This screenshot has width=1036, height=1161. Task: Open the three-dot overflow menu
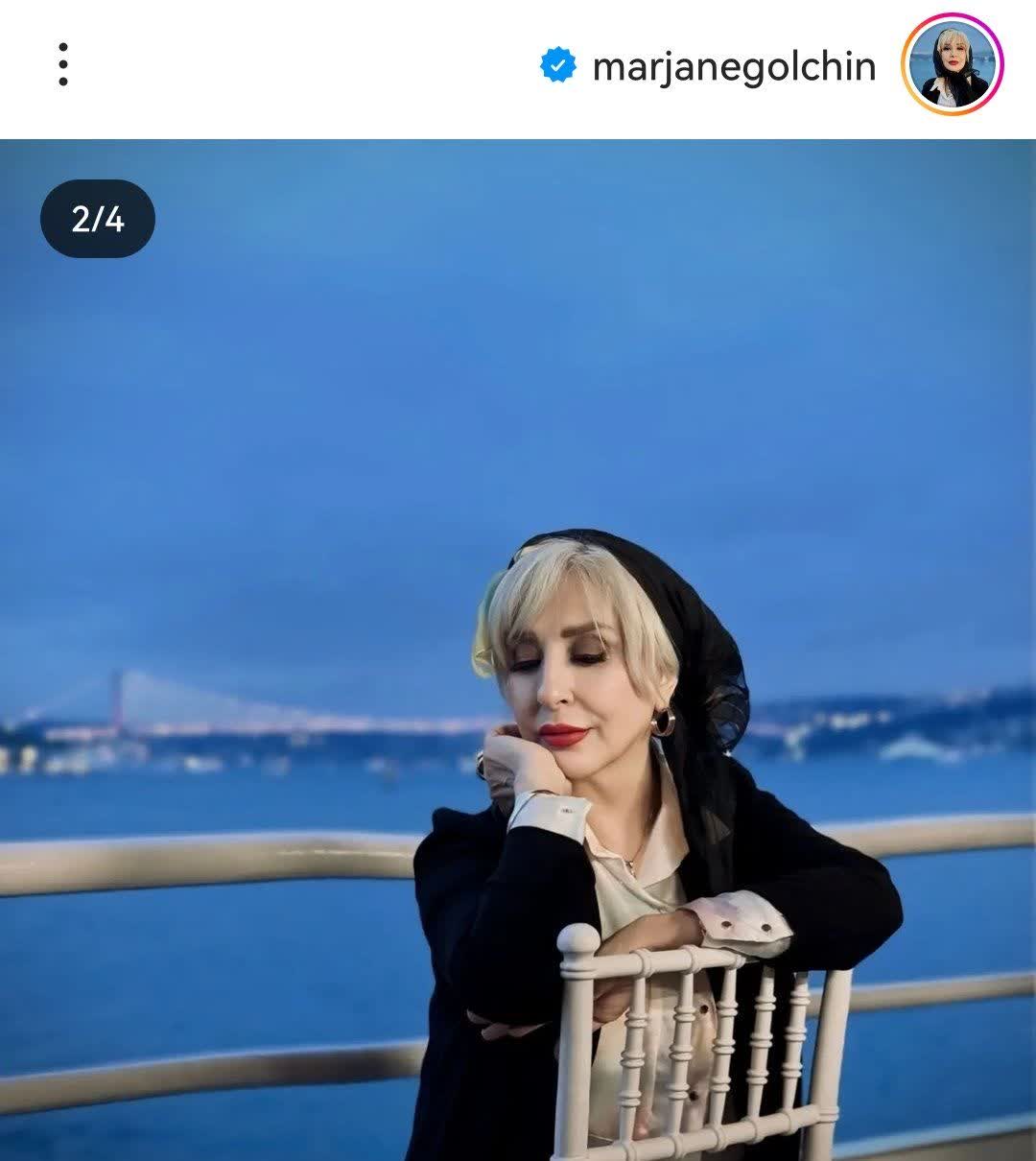(x=63, y=65)
